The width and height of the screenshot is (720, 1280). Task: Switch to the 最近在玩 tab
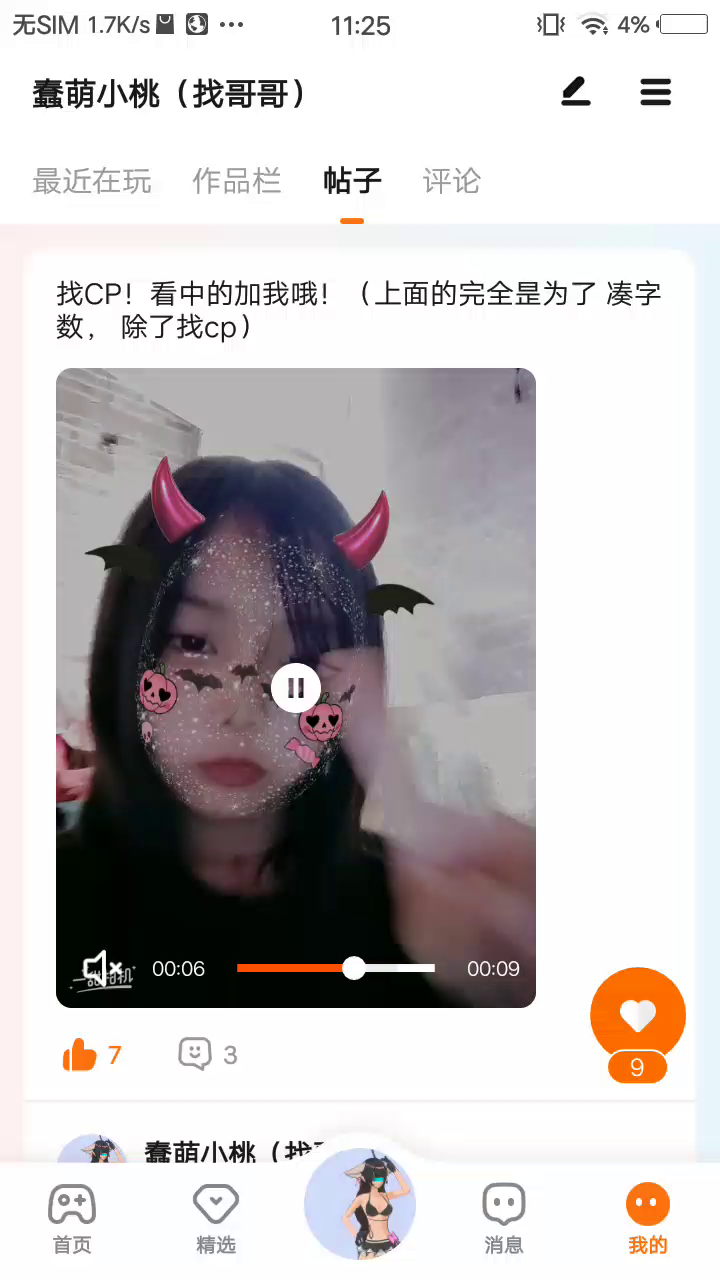tap(92, 181)
